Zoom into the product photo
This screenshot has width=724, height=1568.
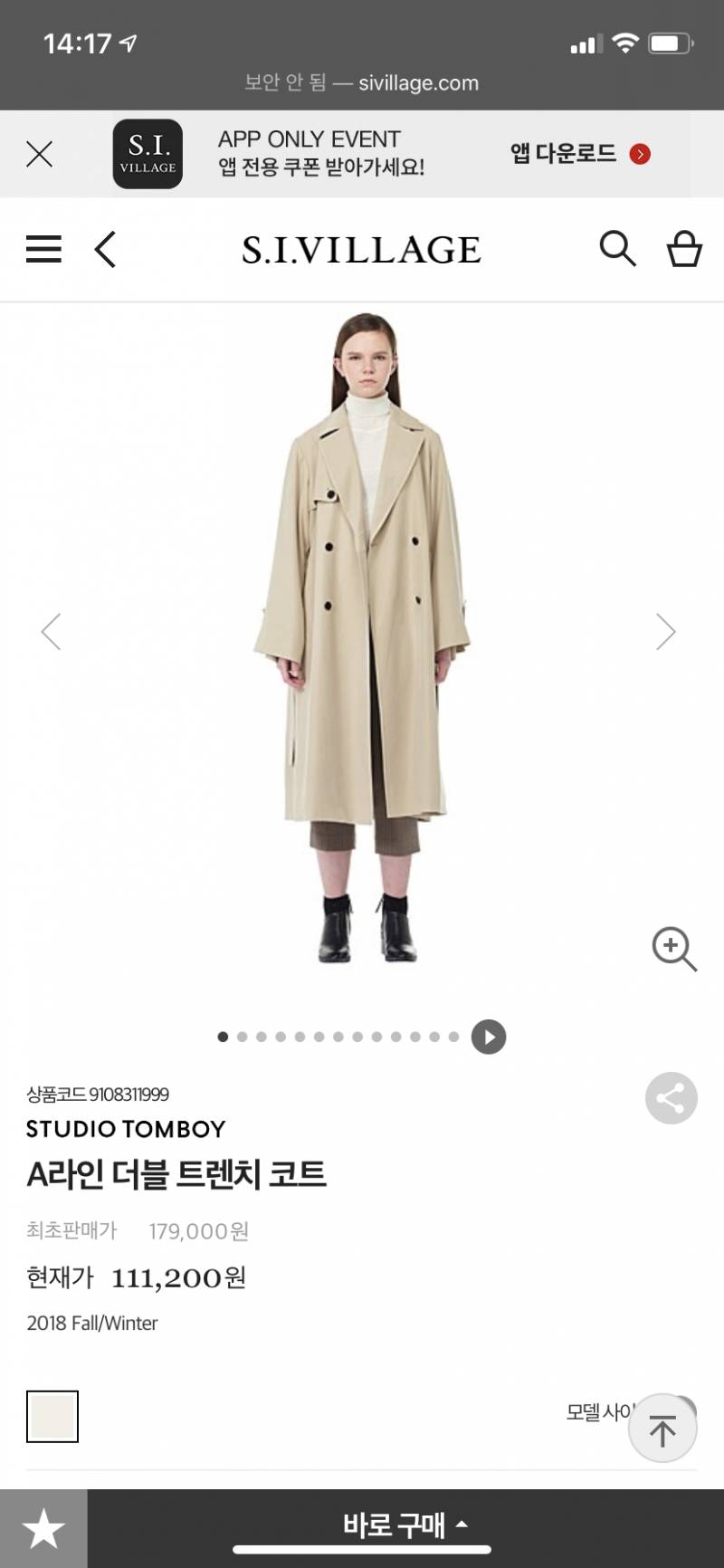[674, 949]
